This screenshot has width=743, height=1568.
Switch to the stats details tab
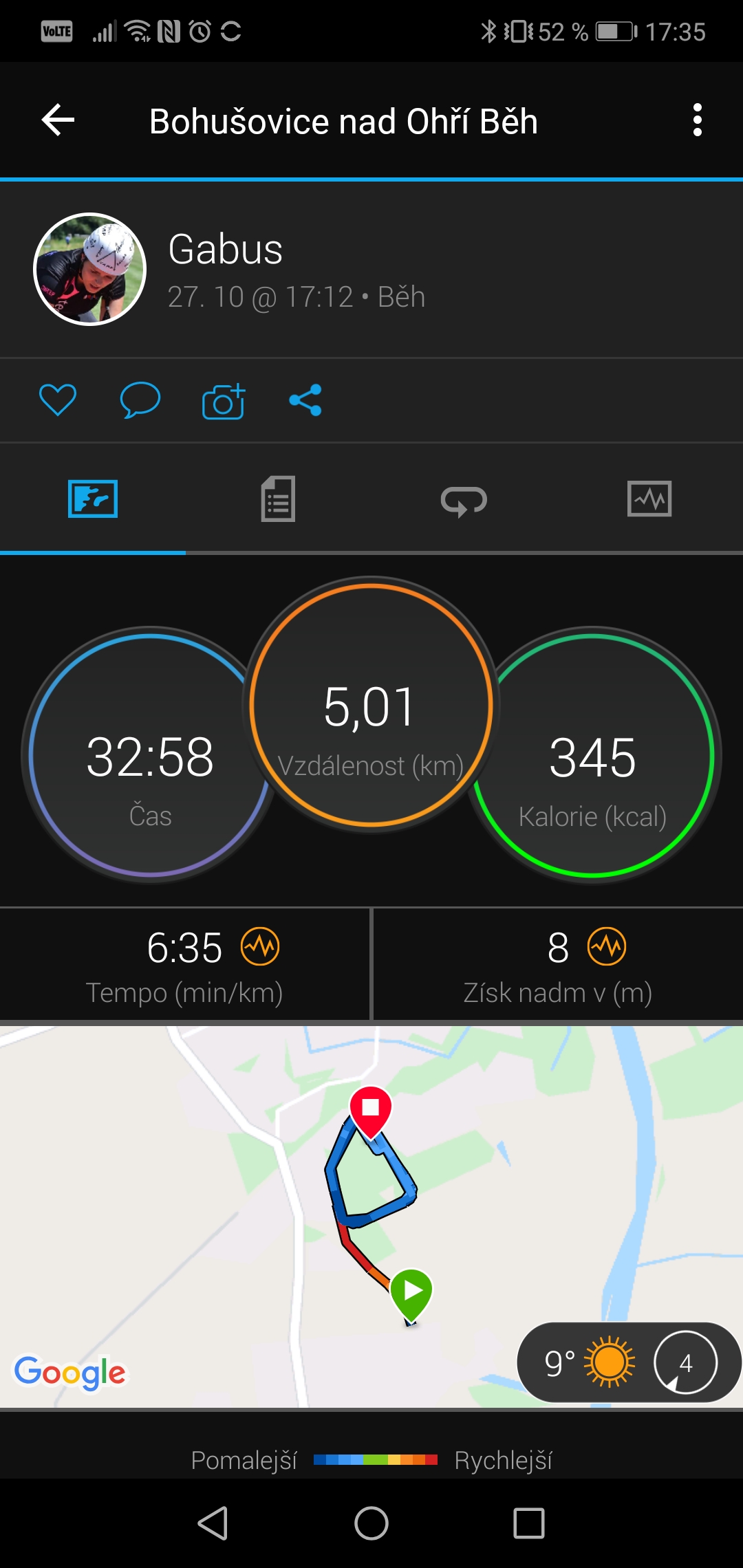[278, 499]
